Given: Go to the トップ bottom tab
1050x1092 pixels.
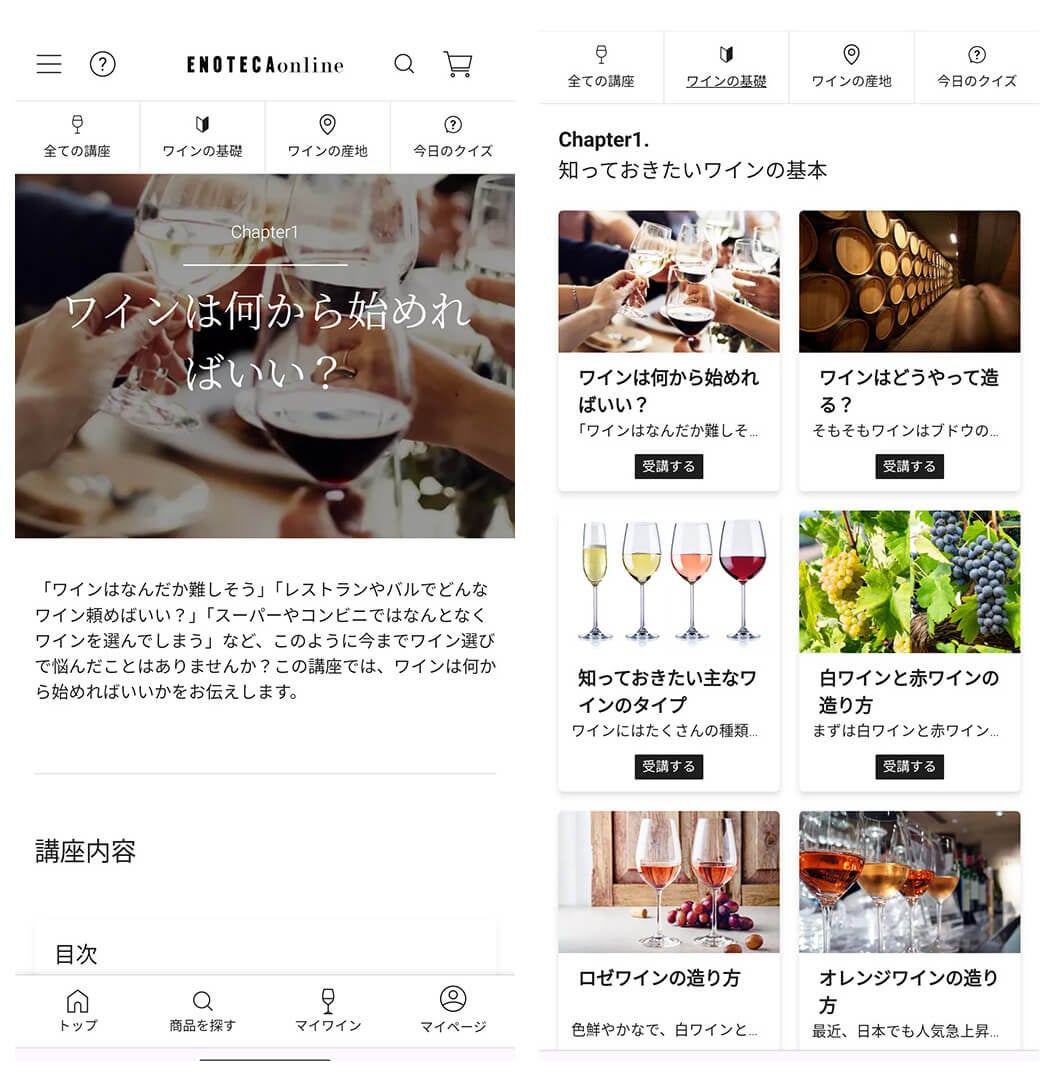Looking at the screenshot, I should pyautogui.click(x=77, y=1011).
